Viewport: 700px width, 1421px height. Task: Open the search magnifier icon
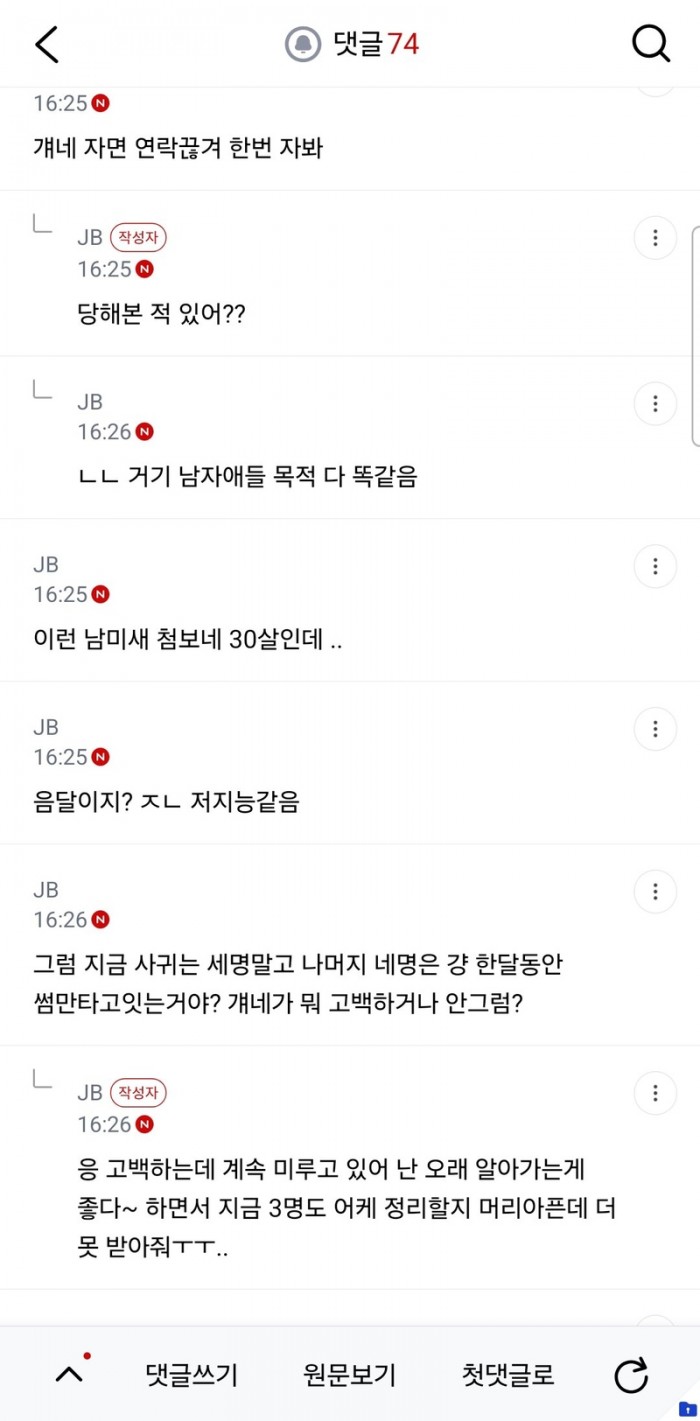click(x=651, y=44)
